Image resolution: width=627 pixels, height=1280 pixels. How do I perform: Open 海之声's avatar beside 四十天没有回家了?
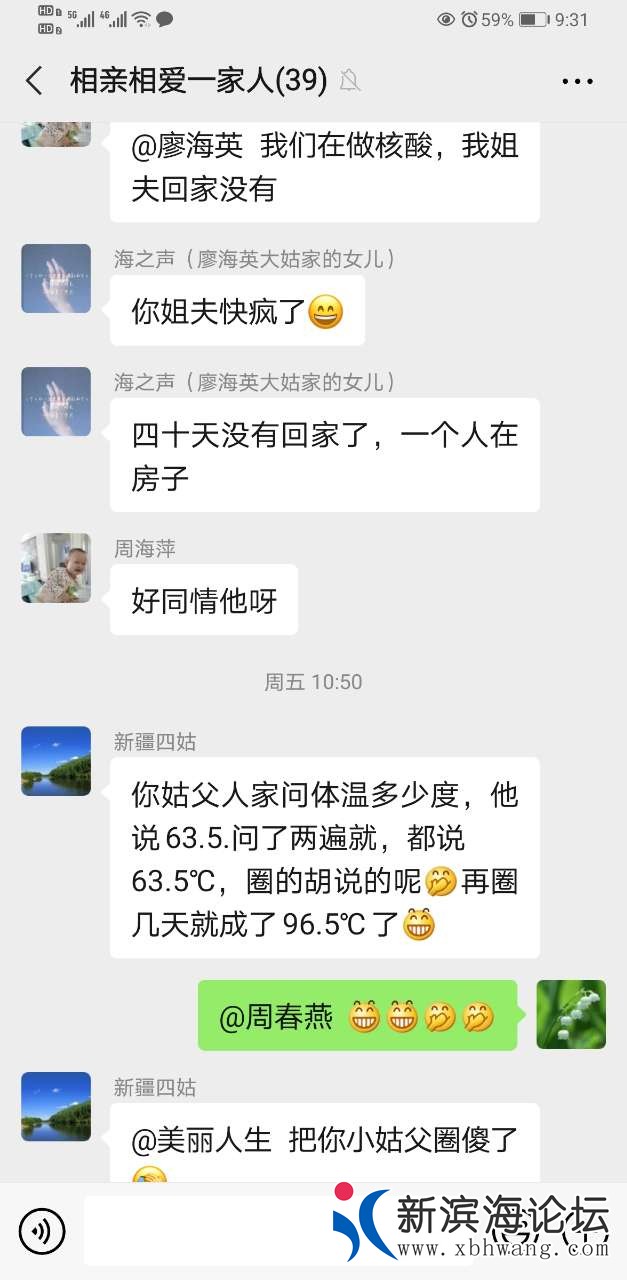(x=56, y=401)
